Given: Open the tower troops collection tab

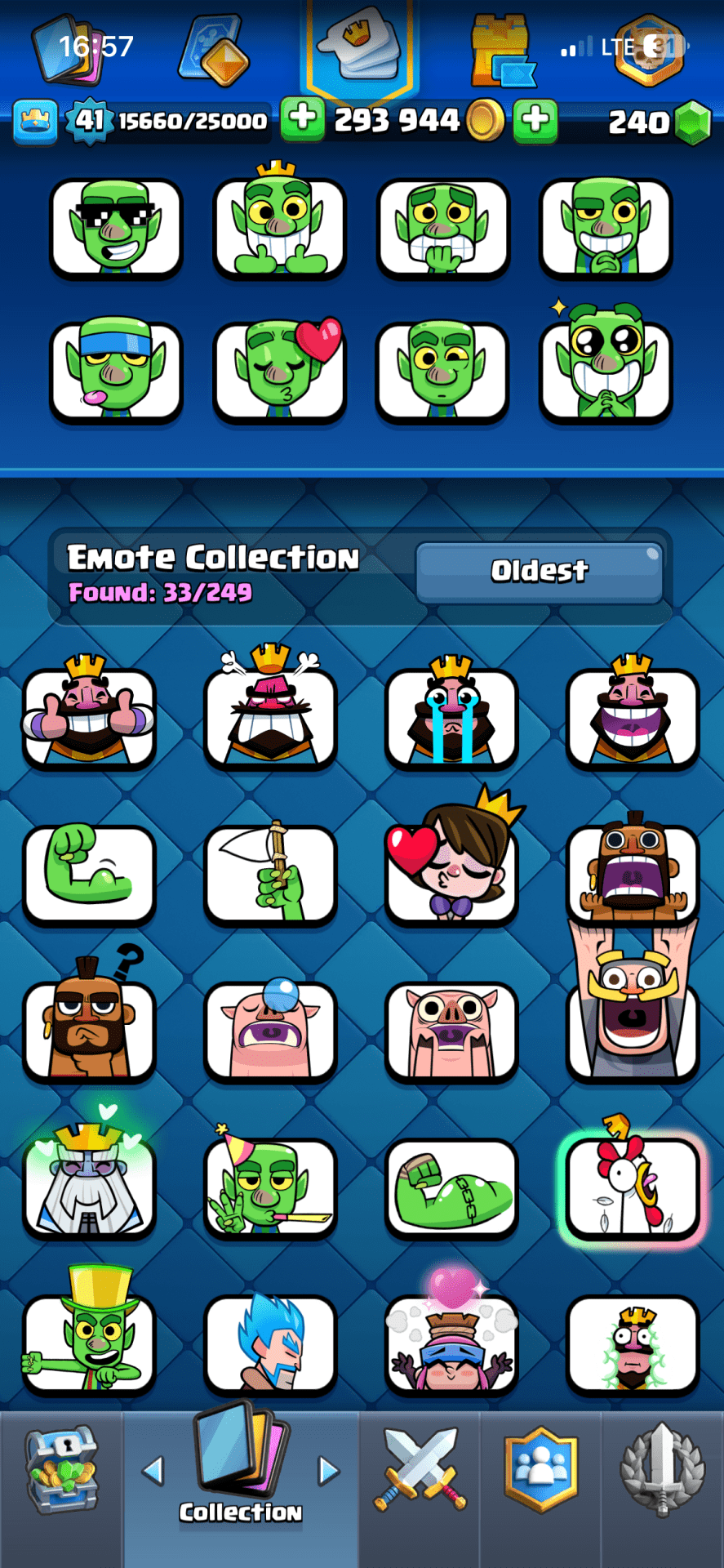Looking at the screenshot, I should 500,51.
